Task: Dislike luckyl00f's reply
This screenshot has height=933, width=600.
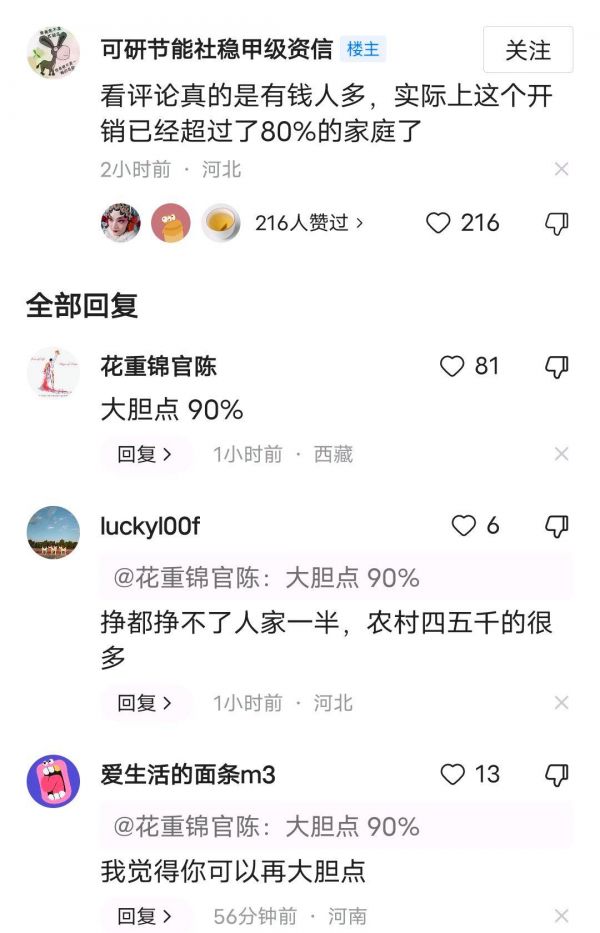Action: point(556,526)
